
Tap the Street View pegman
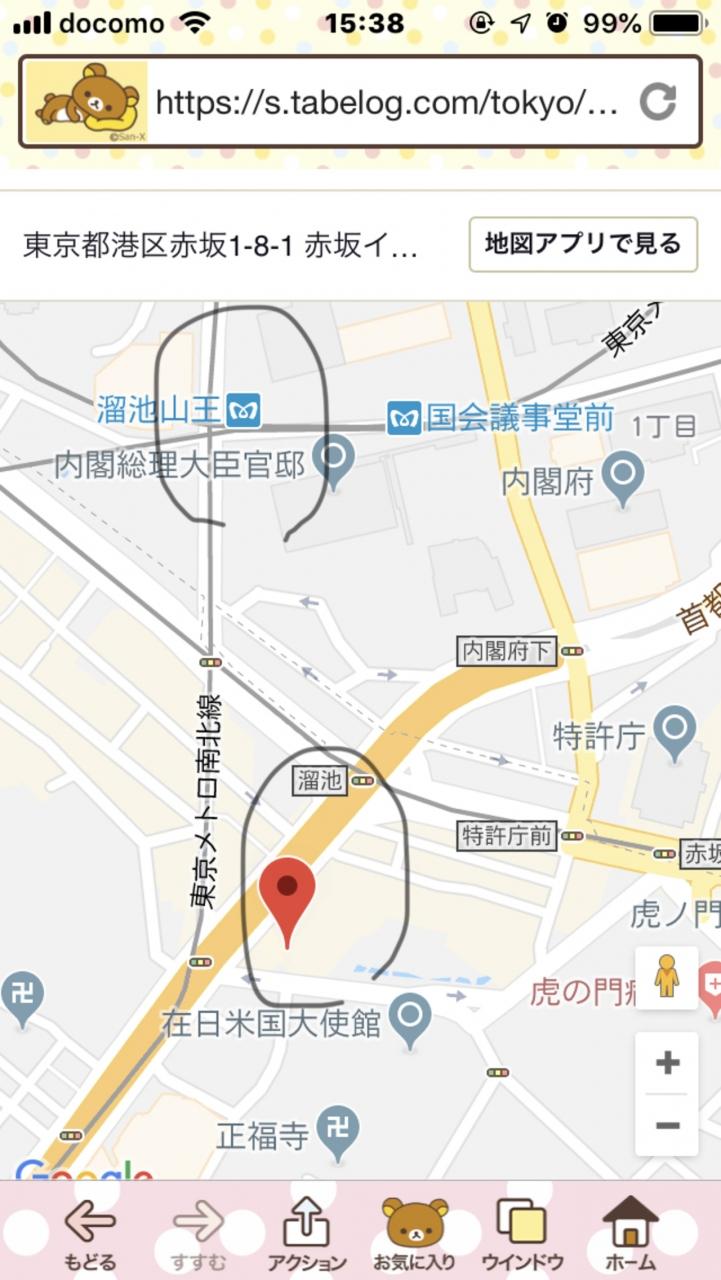click(667, 977)
